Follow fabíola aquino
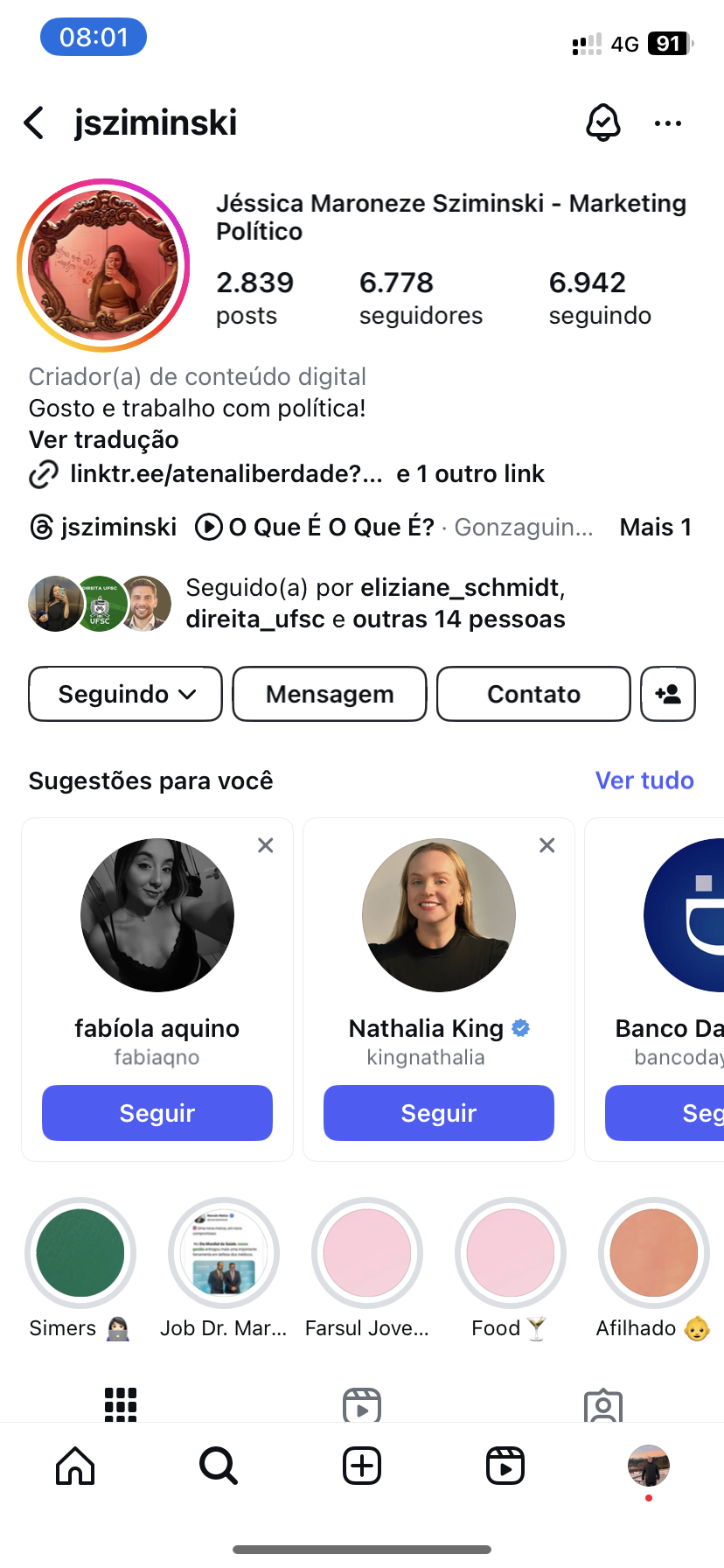This screenshot has width=724, height=1568. click(x=157, y=1113)
